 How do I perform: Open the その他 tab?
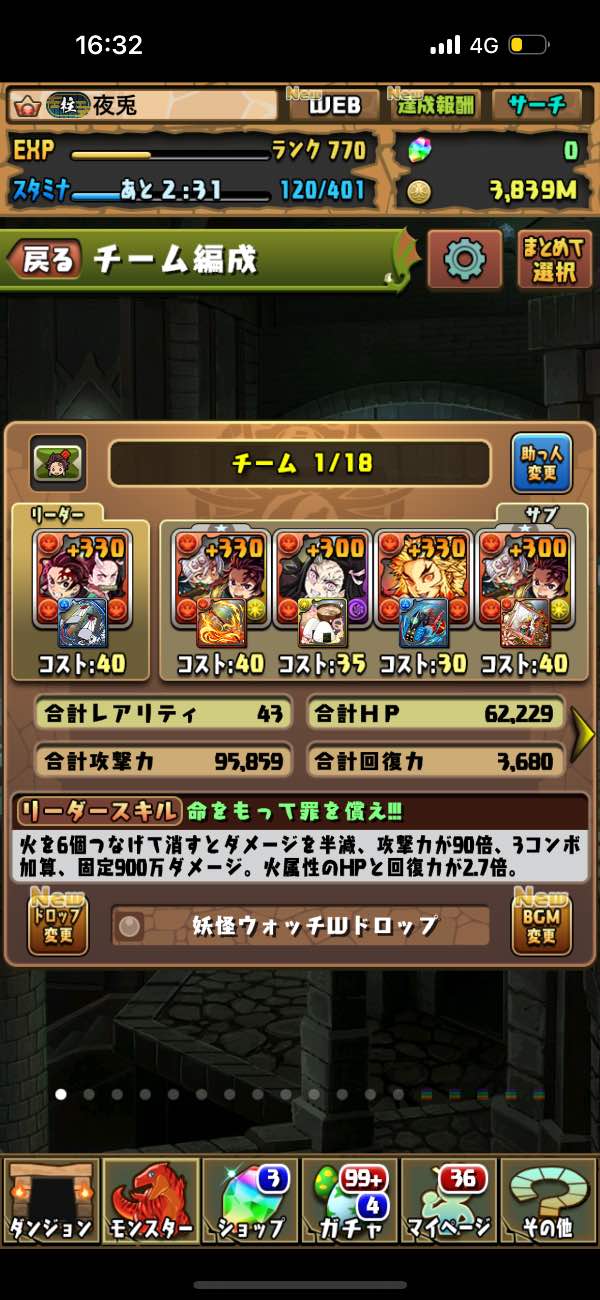coord(548,1200)
